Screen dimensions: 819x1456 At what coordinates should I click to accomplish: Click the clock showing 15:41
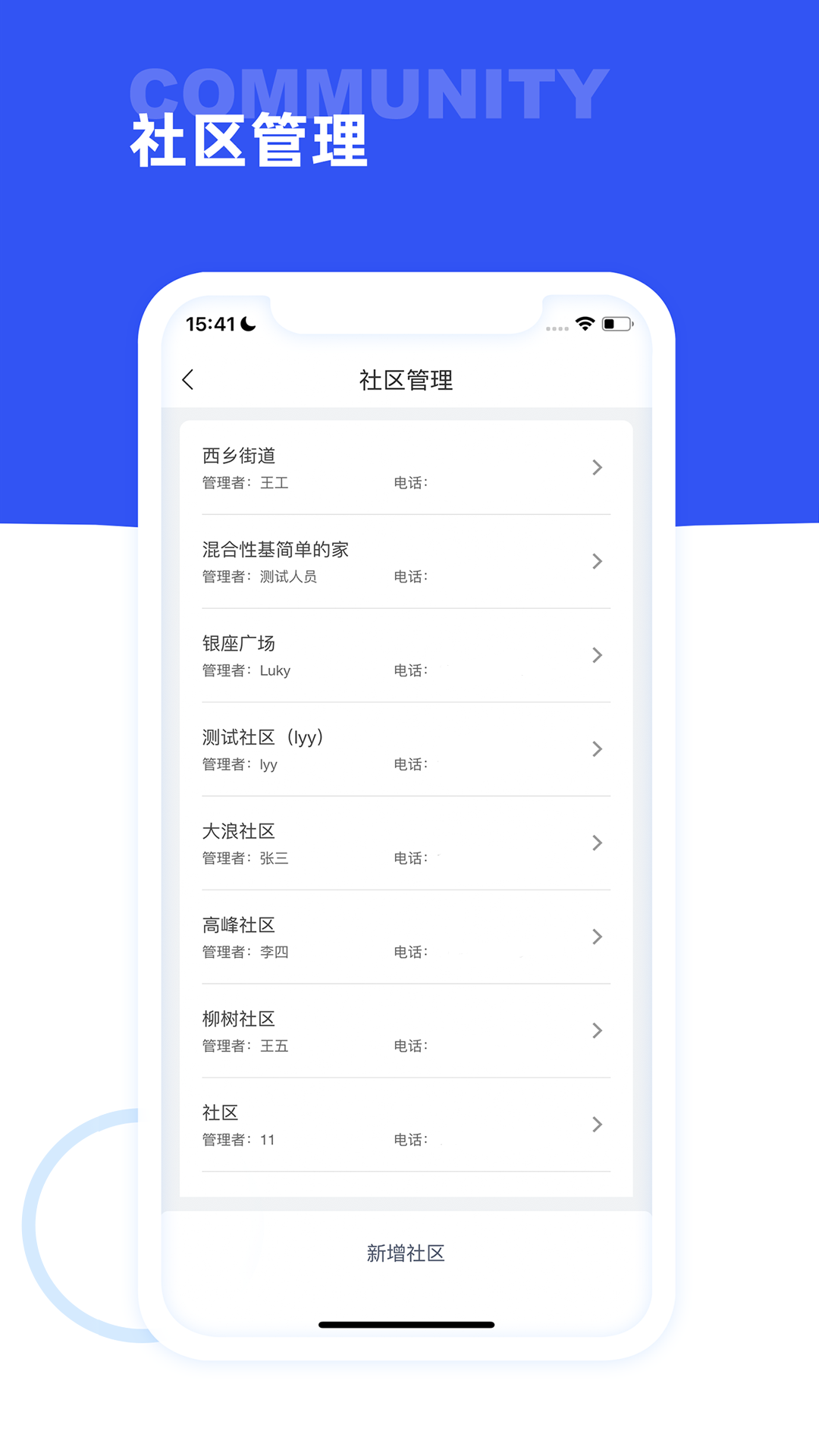pyautogui.click(x=210, y=324)
